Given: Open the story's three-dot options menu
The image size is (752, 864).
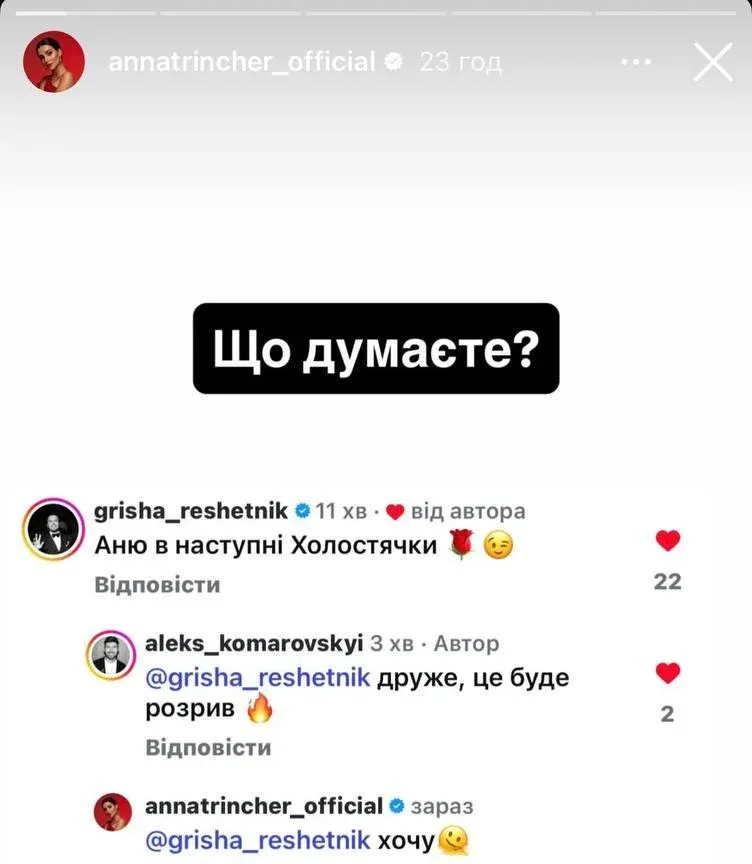Looking at the screenshot, I should coord(636,62).
